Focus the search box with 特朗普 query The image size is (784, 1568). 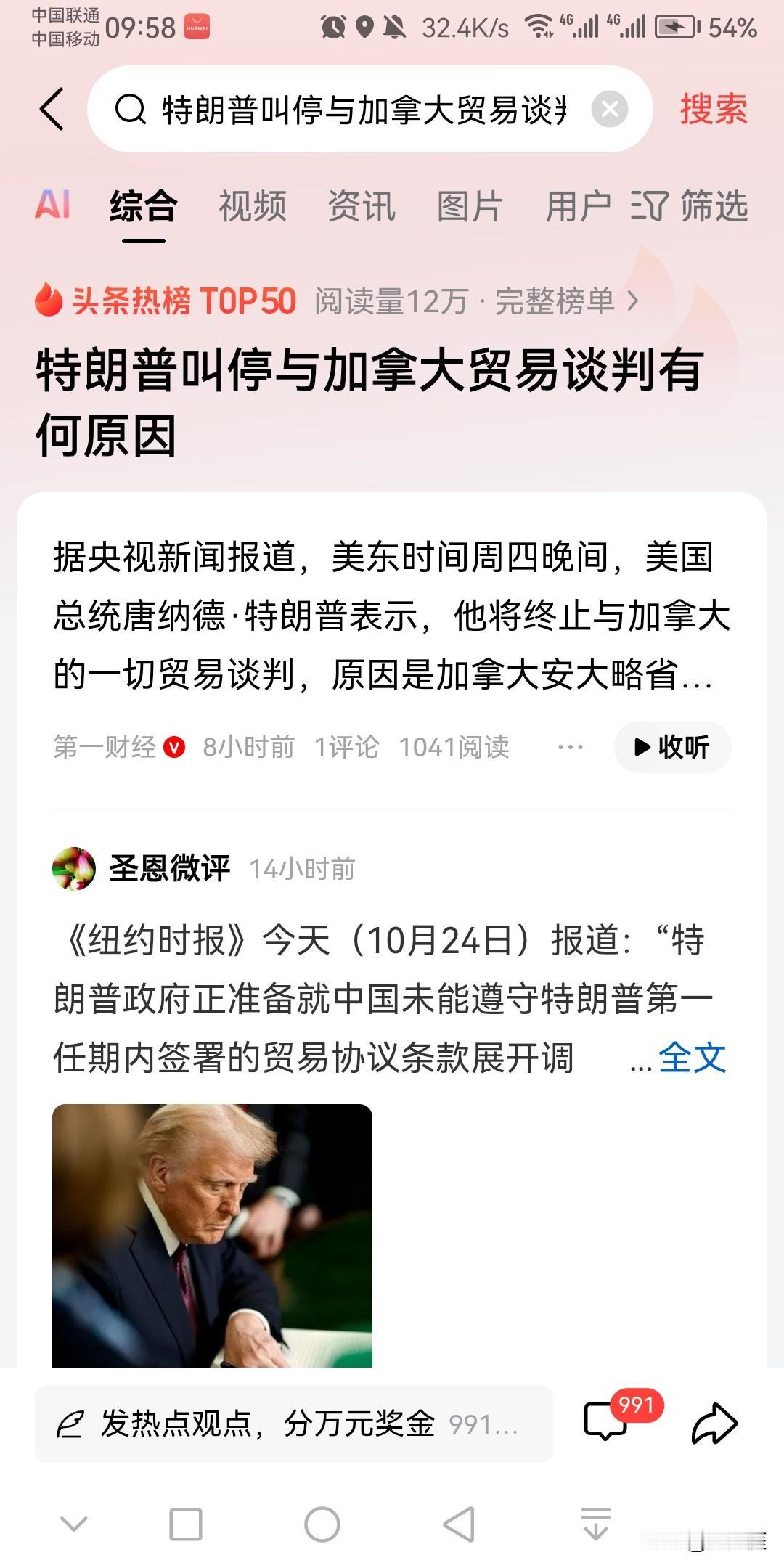[x=363, y=110]
